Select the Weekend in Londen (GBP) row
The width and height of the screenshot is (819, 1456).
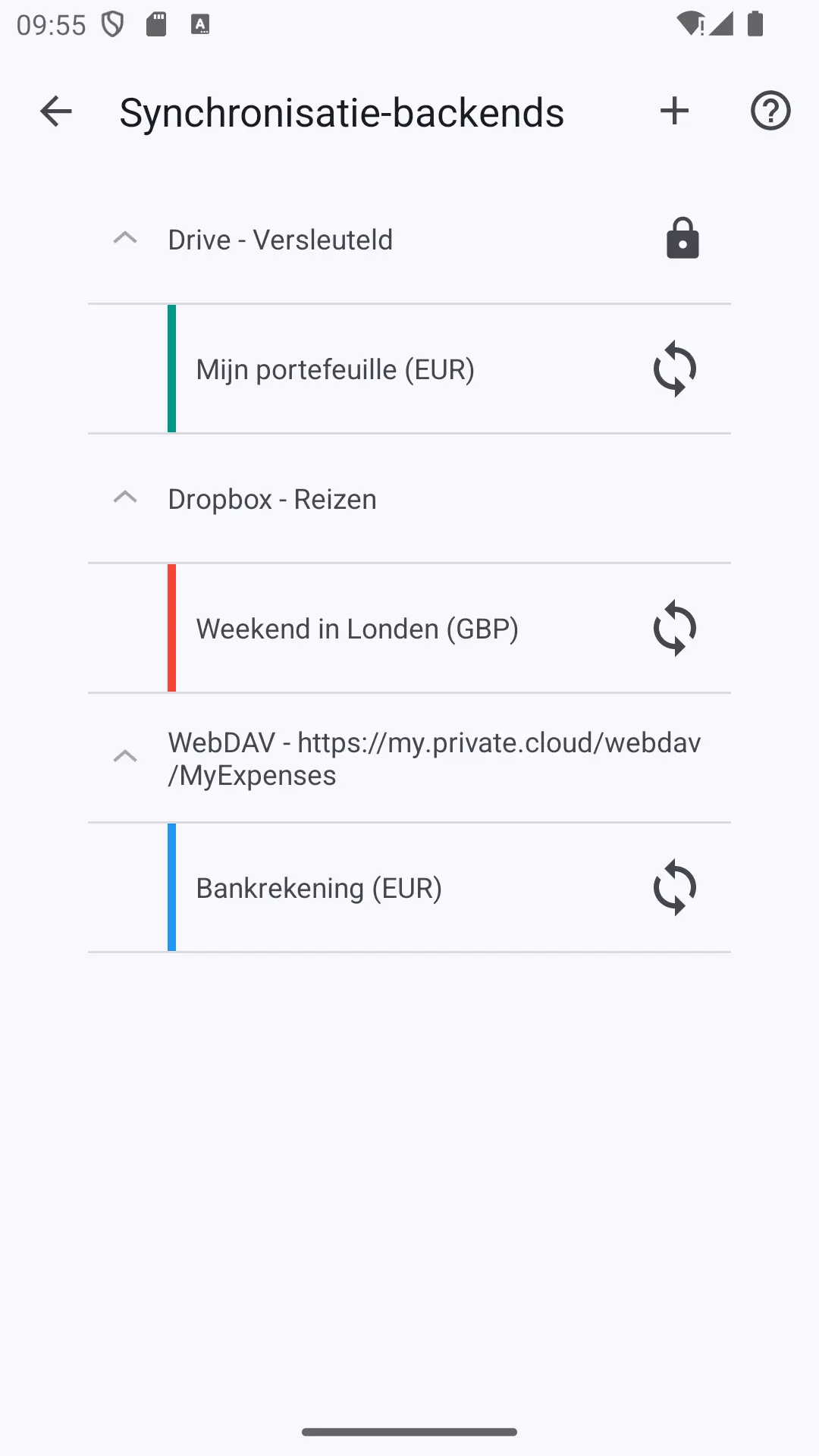(x=409, y=629)
